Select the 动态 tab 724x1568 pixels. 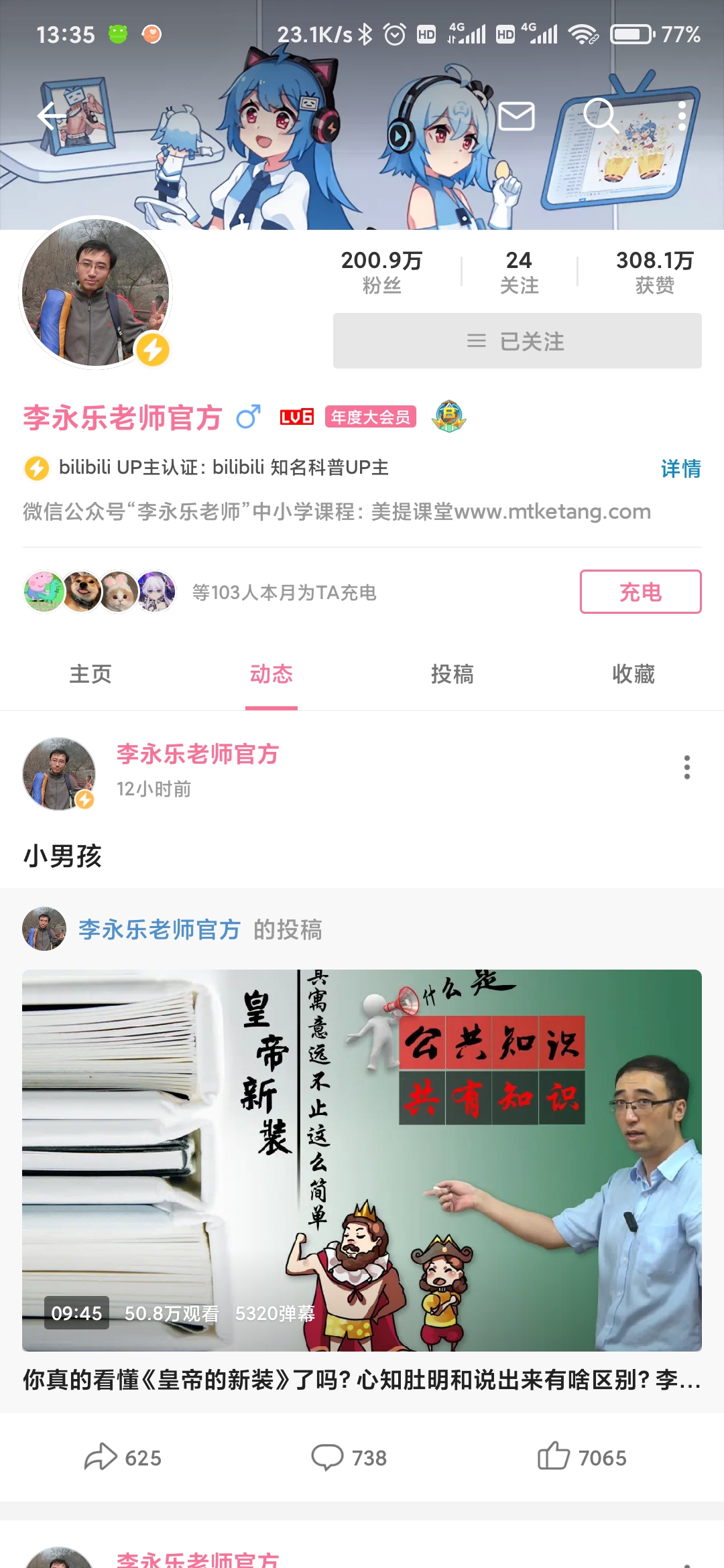point(271,673)
